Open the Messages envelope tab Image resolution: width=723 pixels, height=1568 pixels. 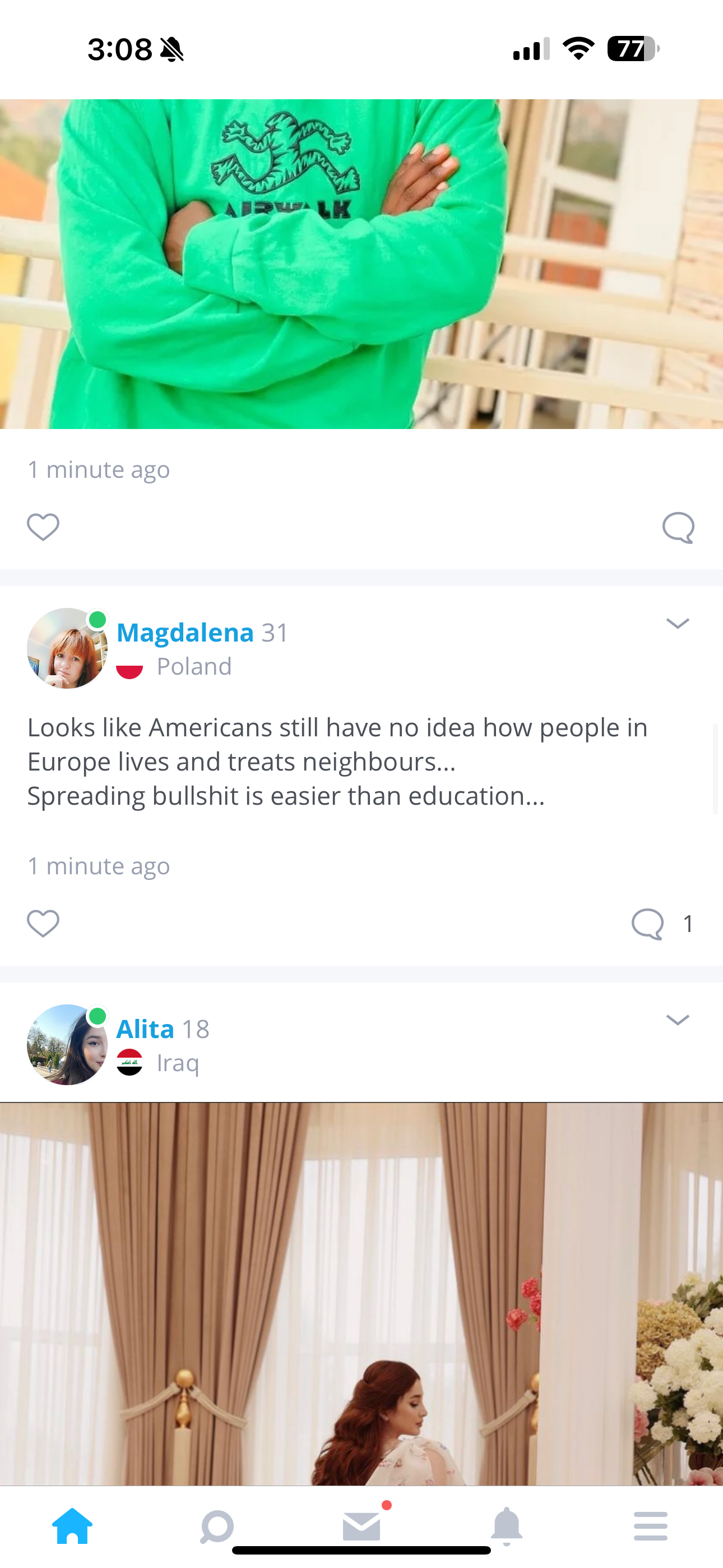(361, 1526)
